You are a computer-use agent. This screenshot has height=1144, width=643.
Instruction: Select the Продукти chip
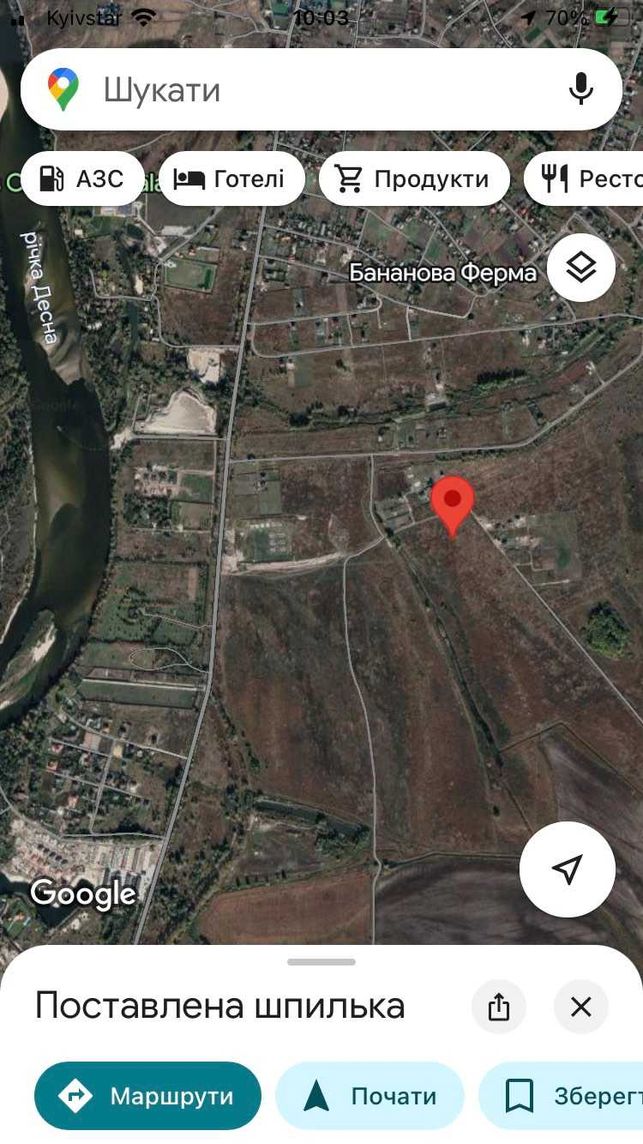414,179
